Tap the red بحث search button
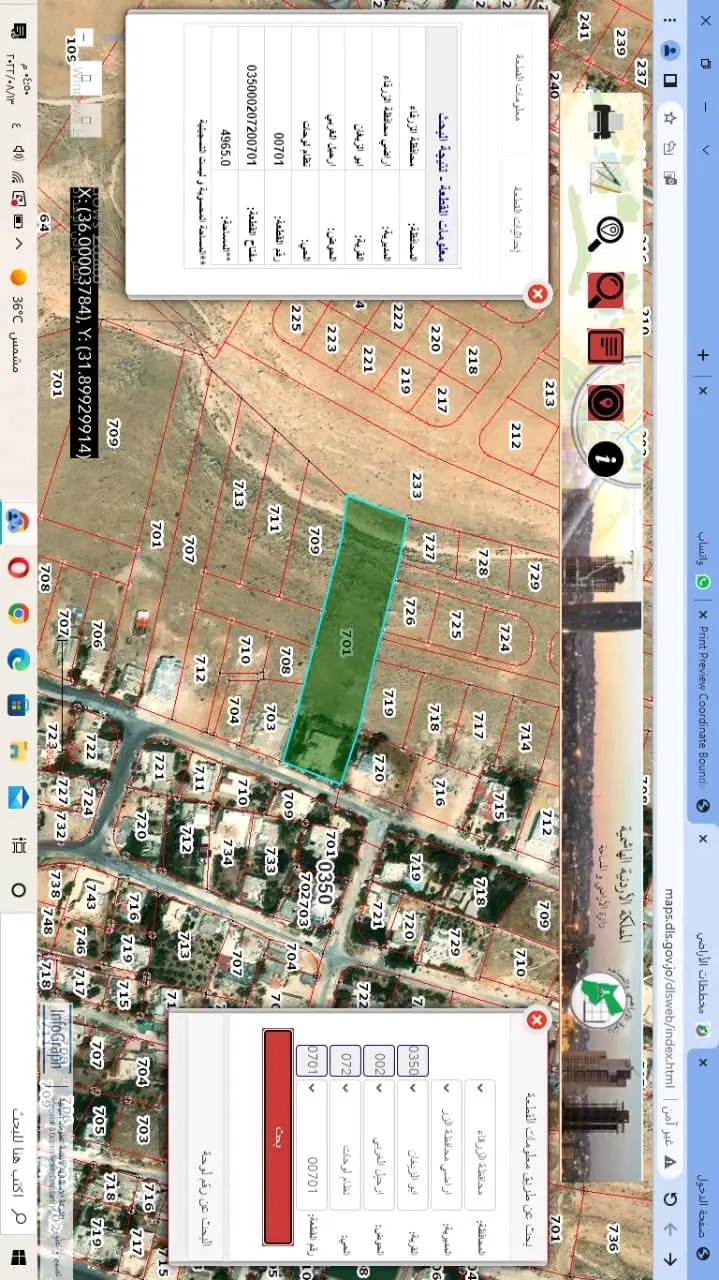The image size is (719, 1280). pyautogui.click(x=278, y=1136)
